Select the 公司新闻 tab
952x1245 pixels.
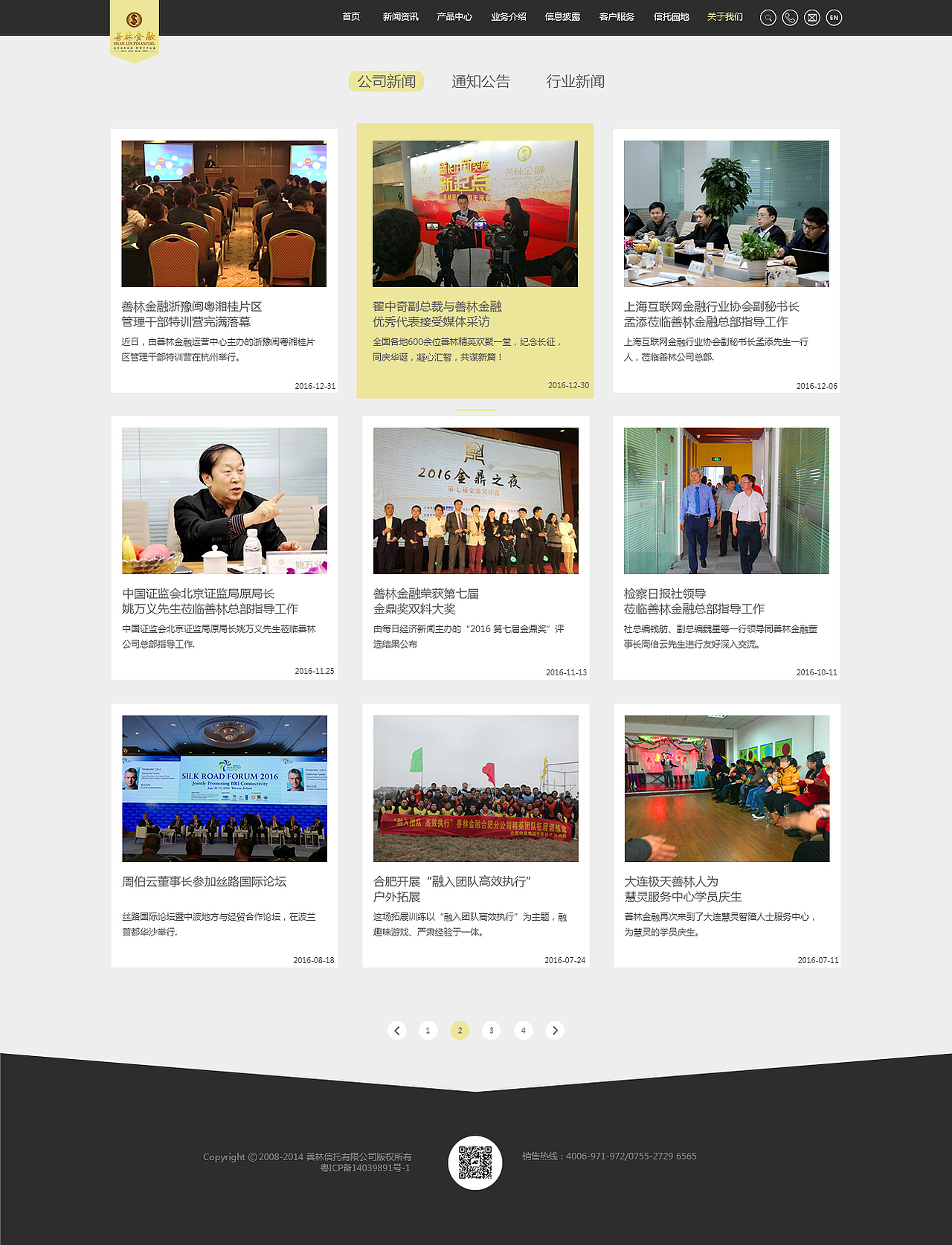[387, 81]
